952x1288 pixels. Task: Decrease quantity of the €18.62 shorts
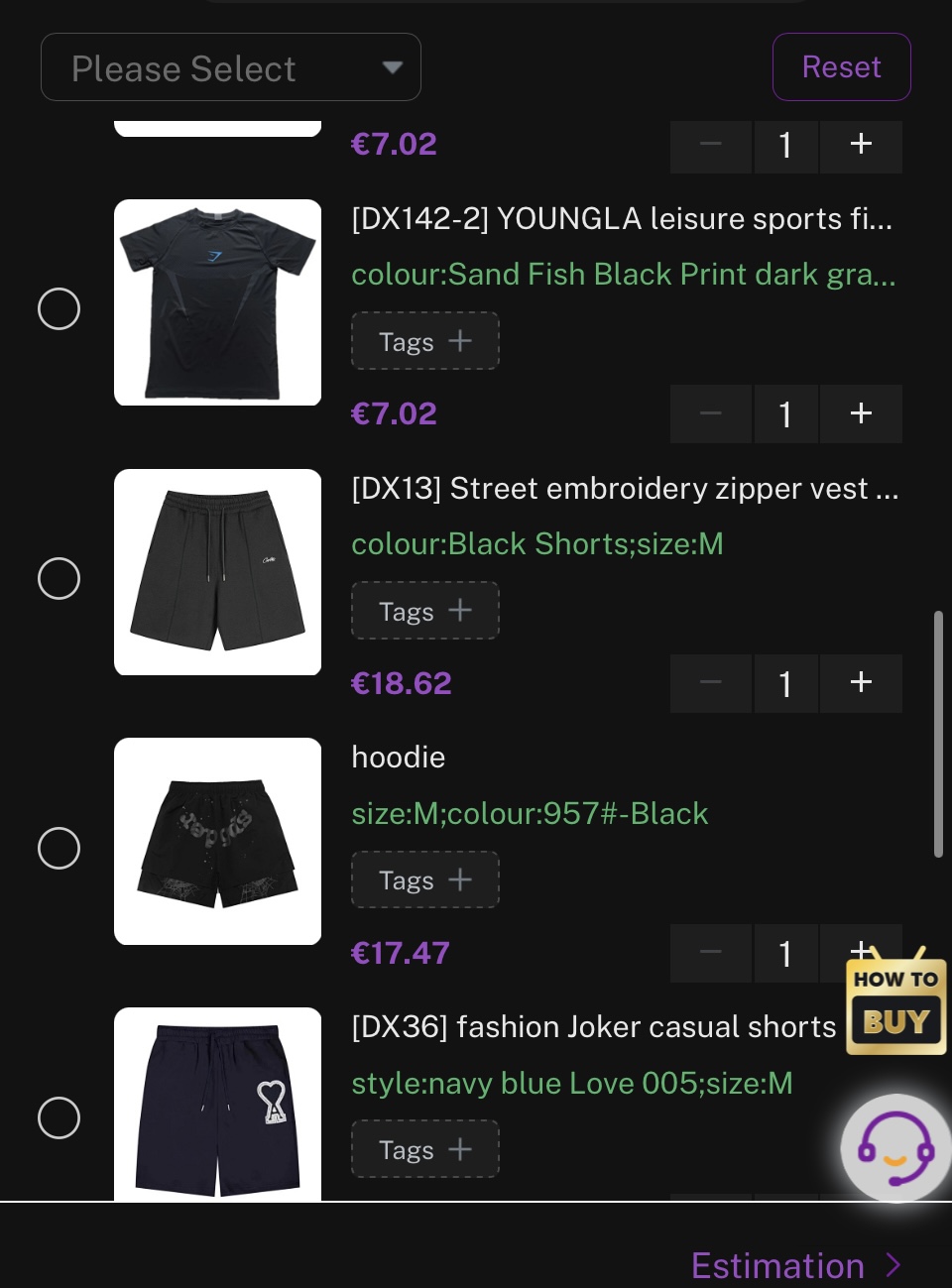pyautogui.click(x=710, y=683)
